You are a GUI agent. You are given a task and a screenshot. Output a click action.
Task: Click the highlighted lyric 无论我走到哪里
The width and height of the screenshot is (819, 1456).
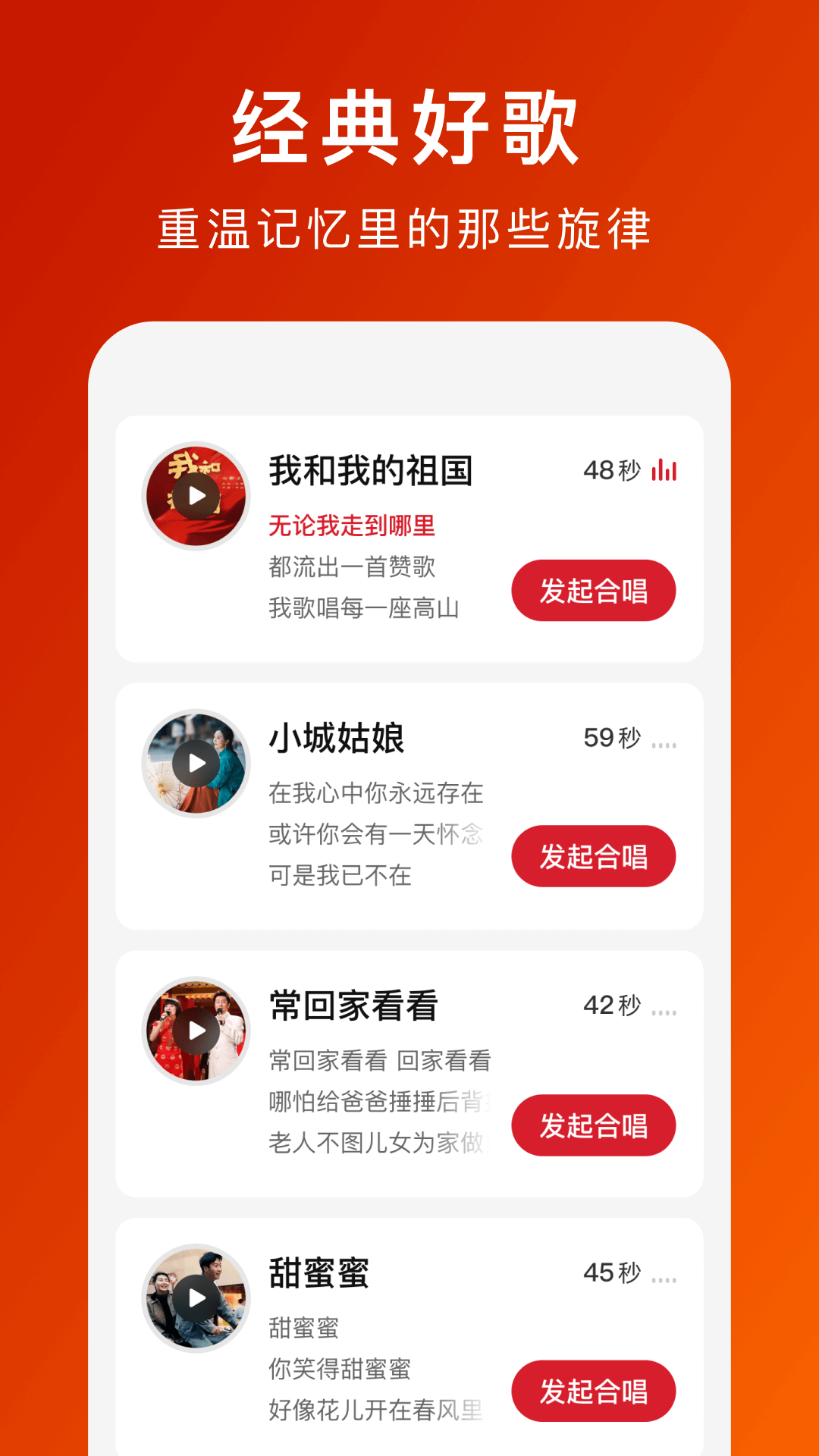click(x=354, y=526)
